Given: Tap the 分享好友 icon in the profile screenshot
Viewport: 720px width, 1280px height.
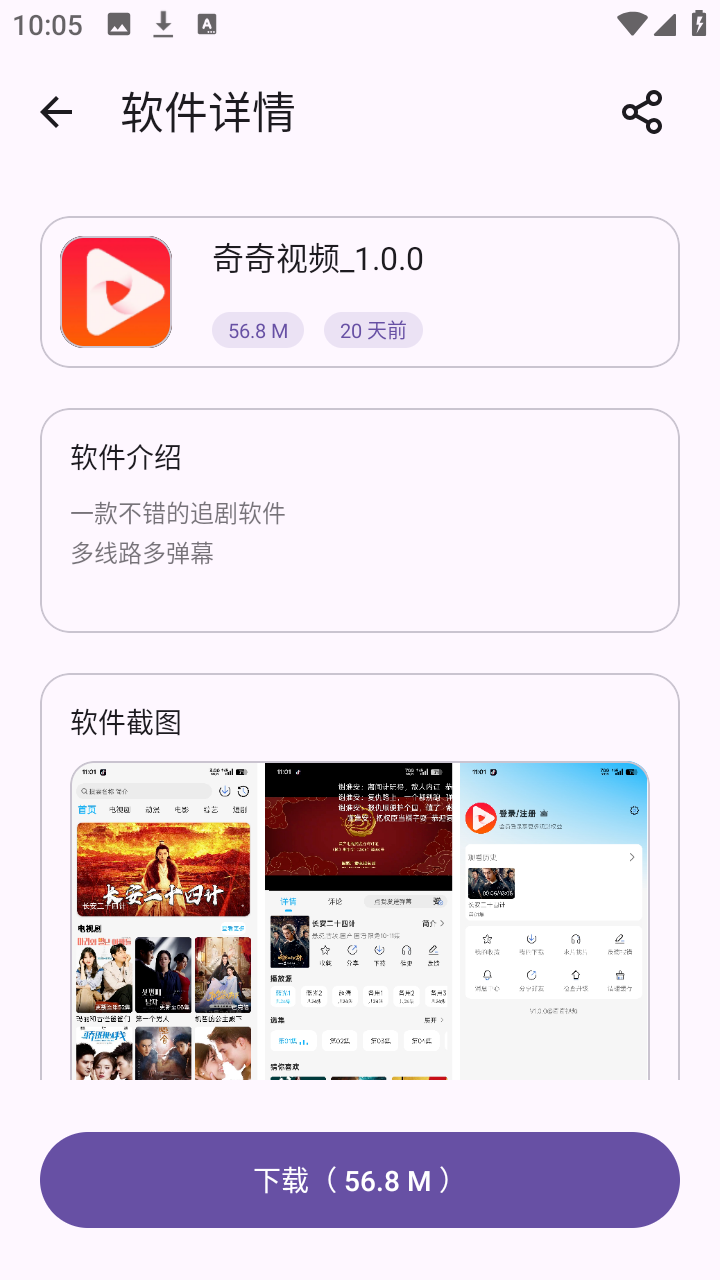Looking at the screenshot, I should click(531, 975).
